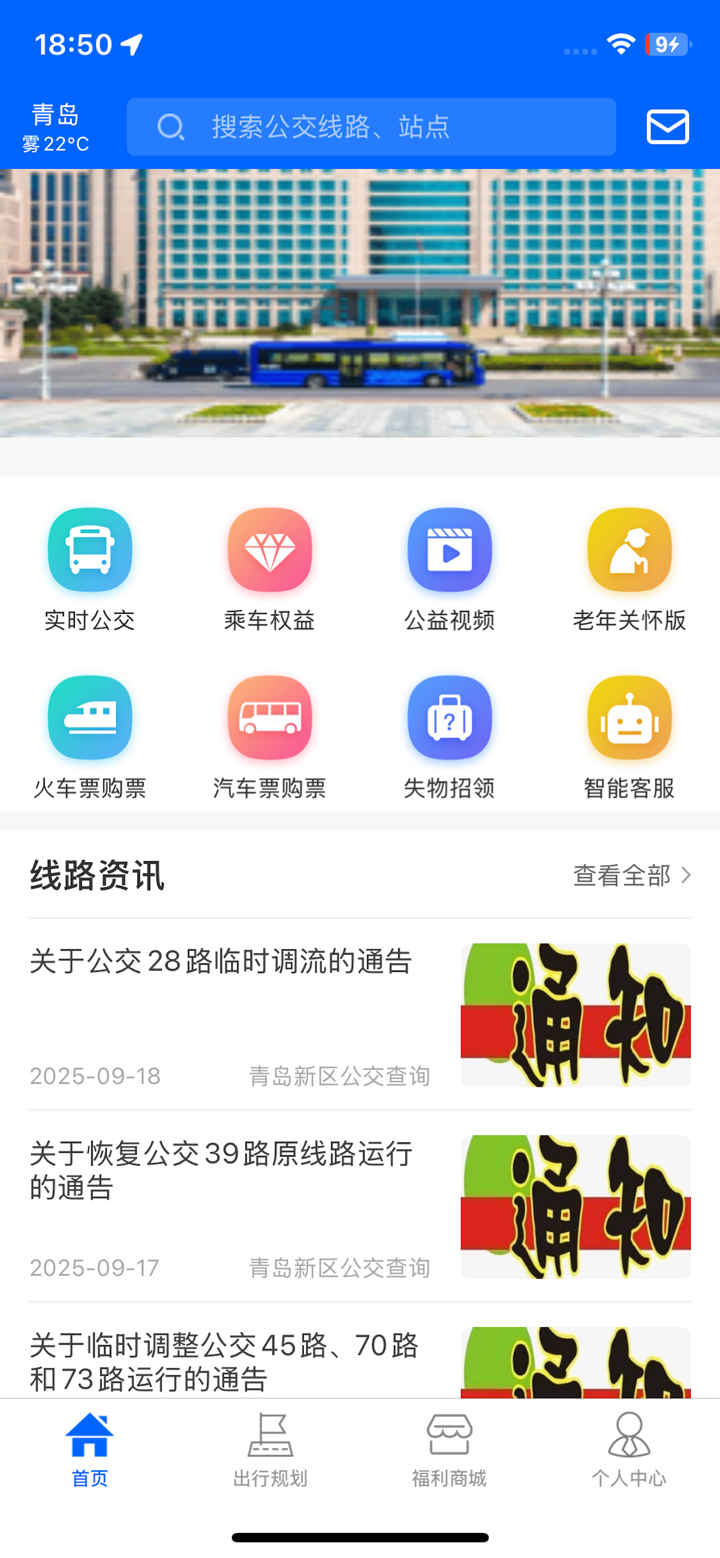Open the 失物招领 lost and found icon
Viewport: 720px width, 1558px height.
tap(450, 717)
